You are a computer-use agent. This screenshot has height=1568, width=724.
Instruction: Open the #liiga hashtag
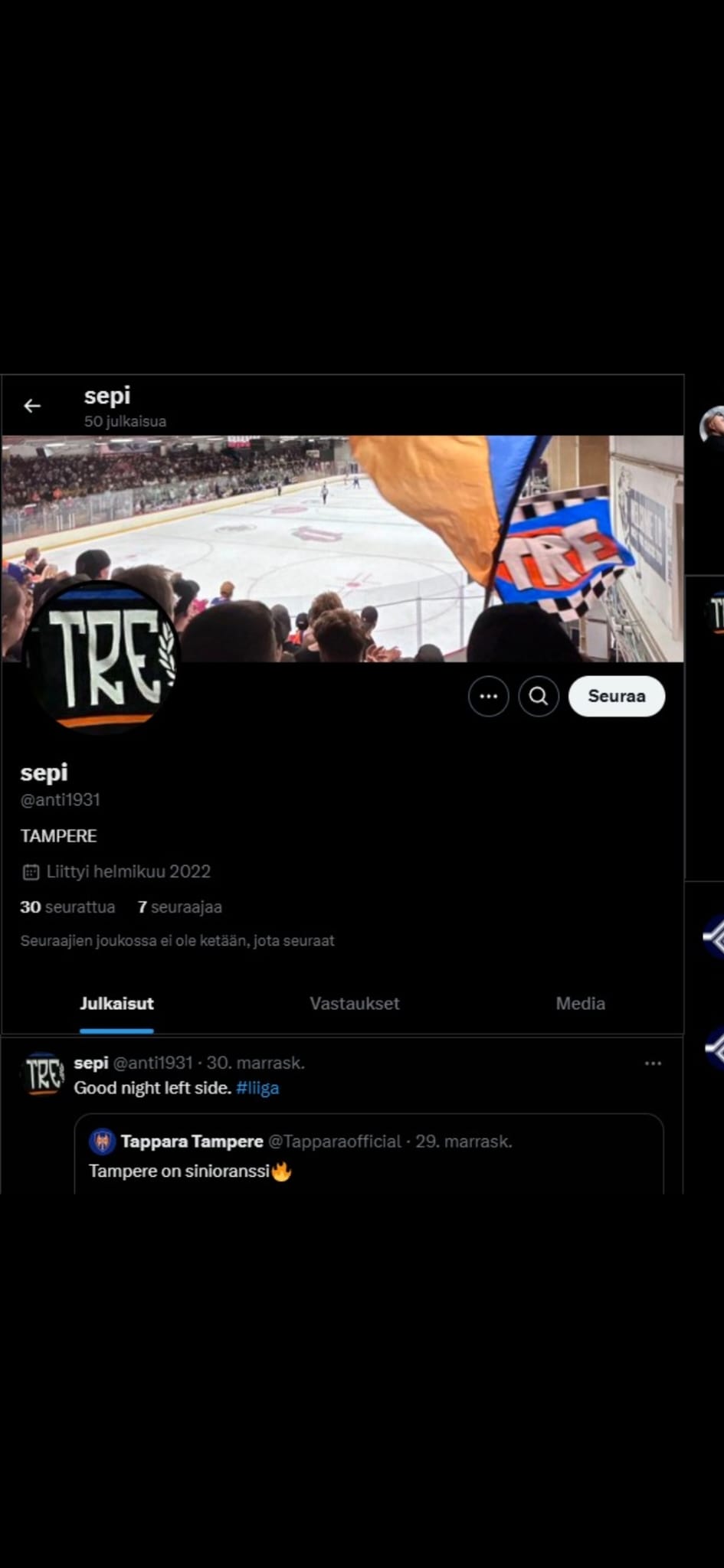click(x=257, y=1088)
